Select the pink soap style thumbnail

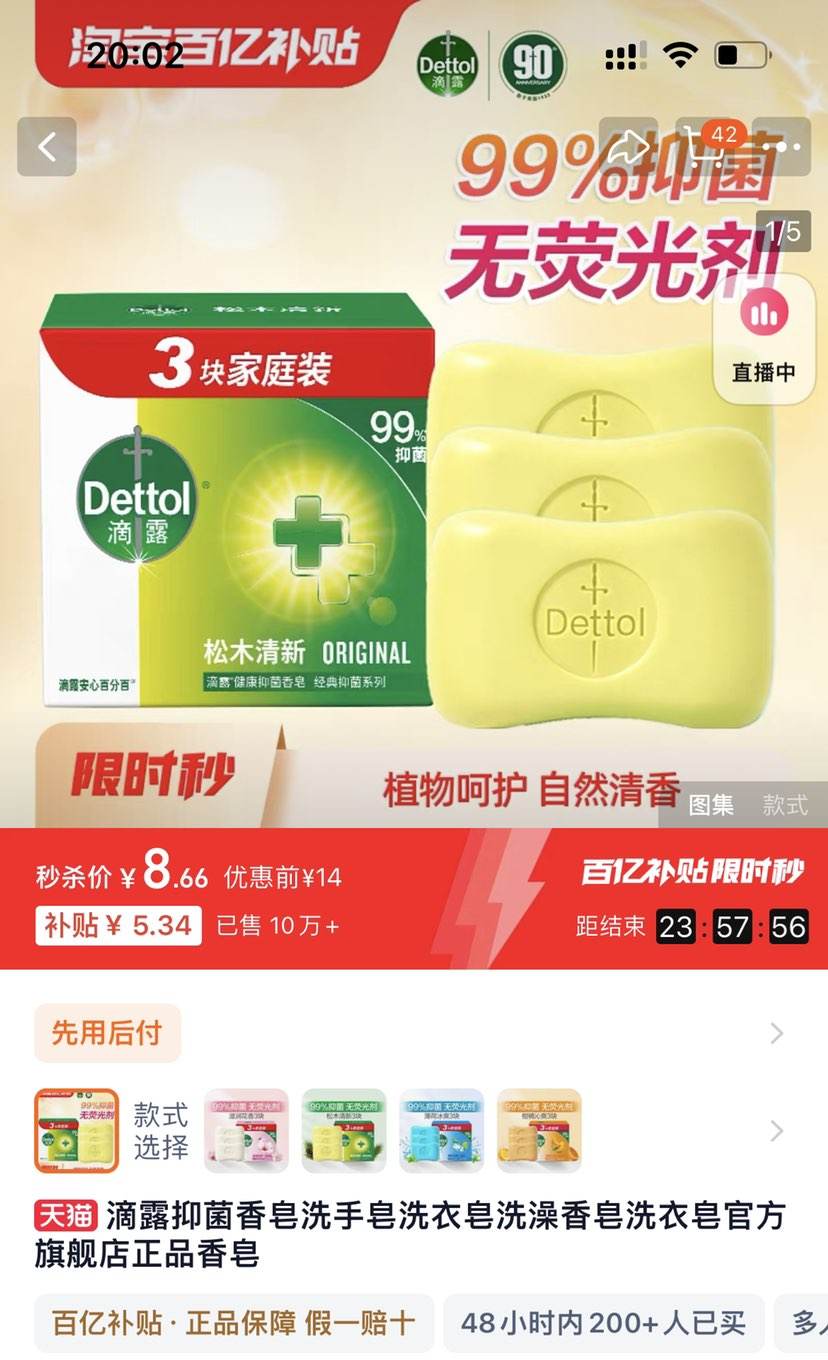(x=246, y=1131)
